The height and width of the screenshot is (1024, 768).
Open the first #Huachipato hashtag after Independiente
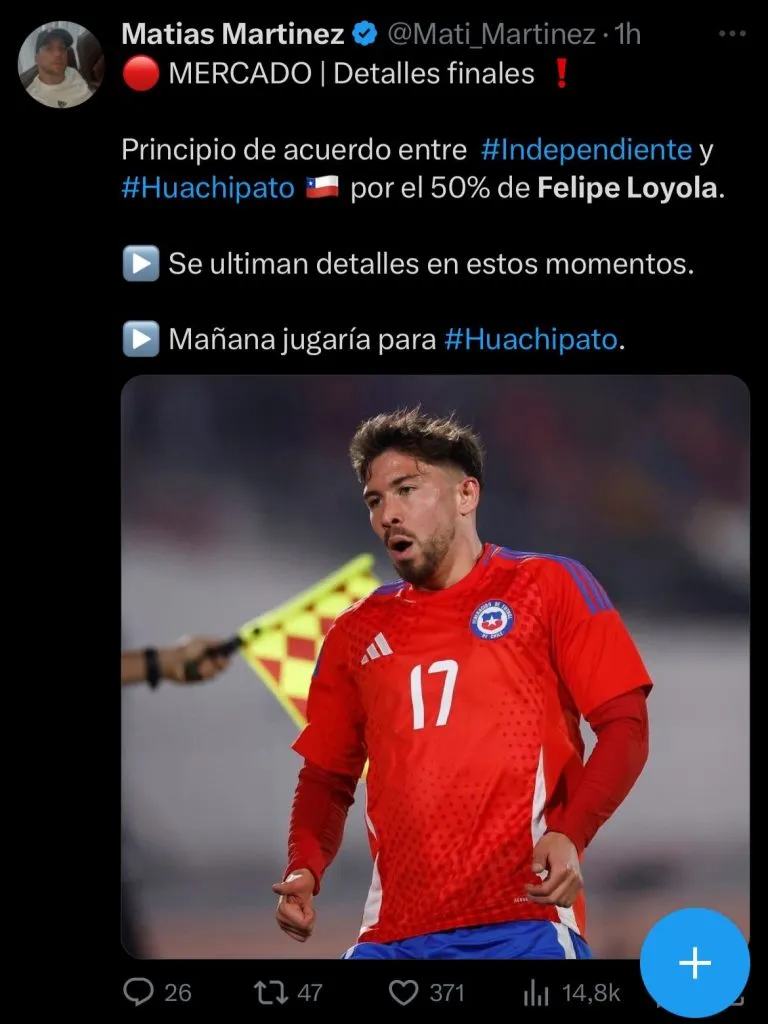coord(208,189)
